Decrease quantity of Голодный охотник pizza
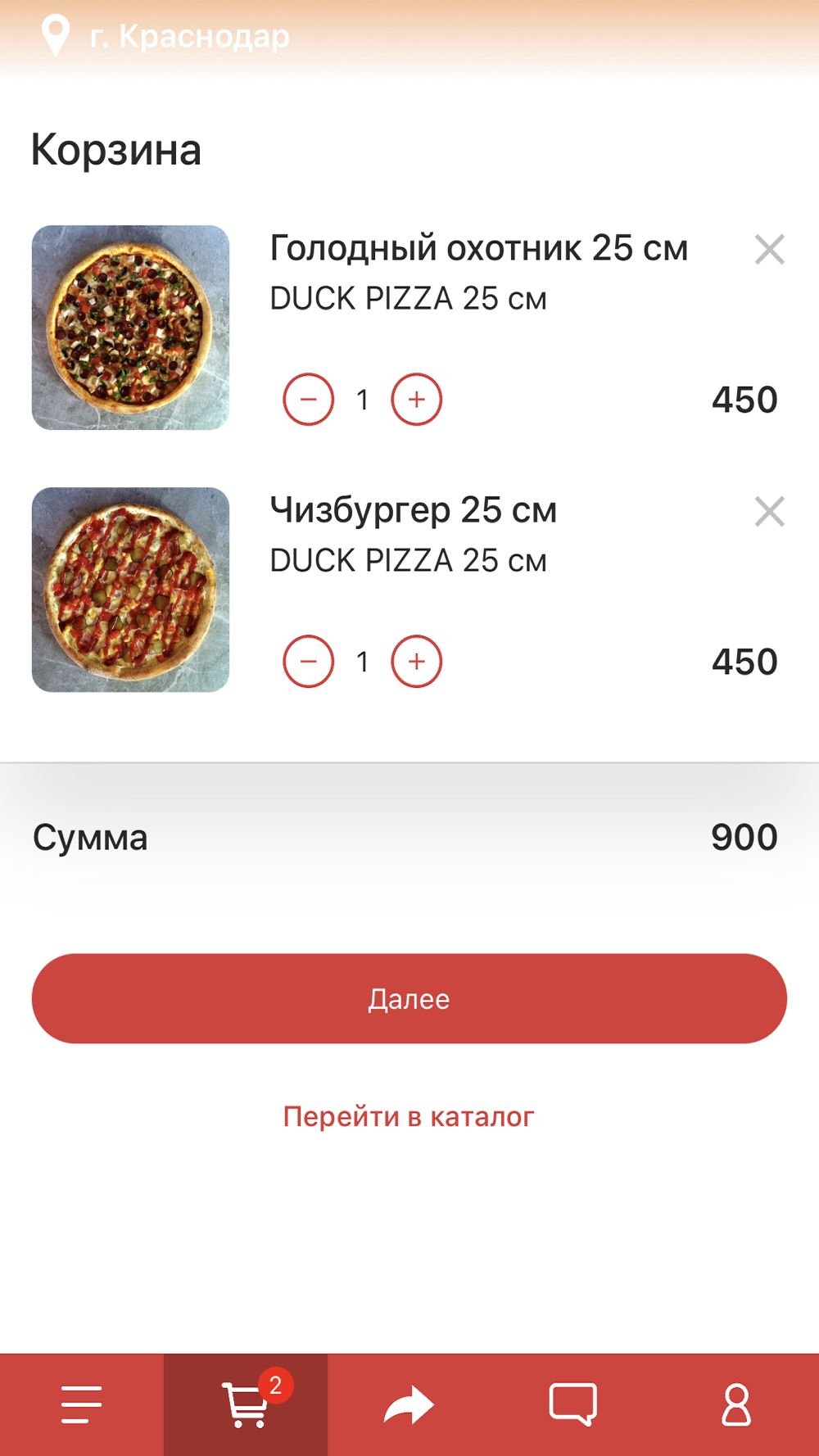The width and height of the screenshot is (819, 1456). [x=309, y=400]
